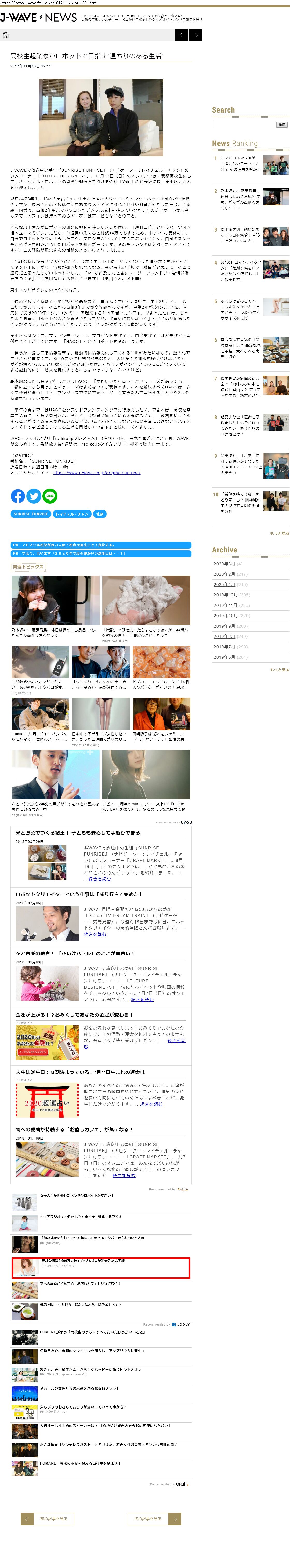This screenshot has height=1568, width=290.
Task: Share the article on LINE
Action: tap(50, 496)
